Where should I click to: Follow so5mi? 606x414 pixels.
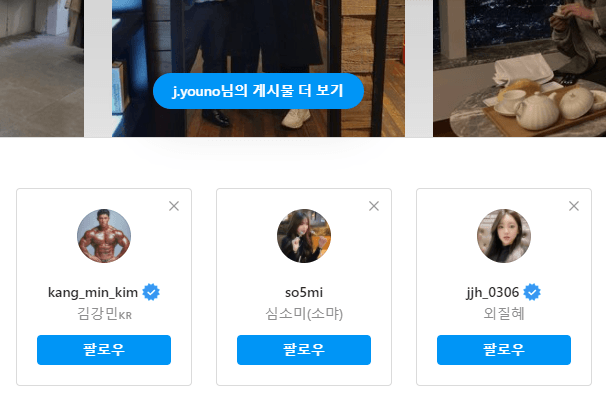click(x=304, y=350)
